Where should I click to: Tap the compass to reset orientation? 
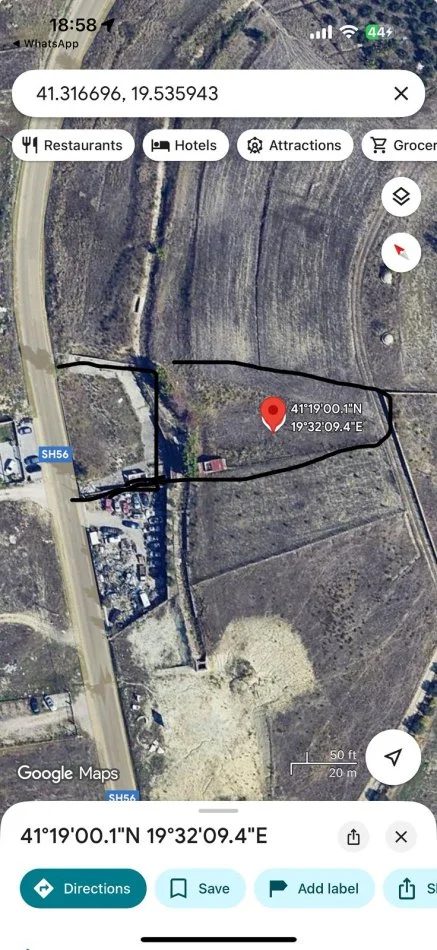click(x=401, y=252)
